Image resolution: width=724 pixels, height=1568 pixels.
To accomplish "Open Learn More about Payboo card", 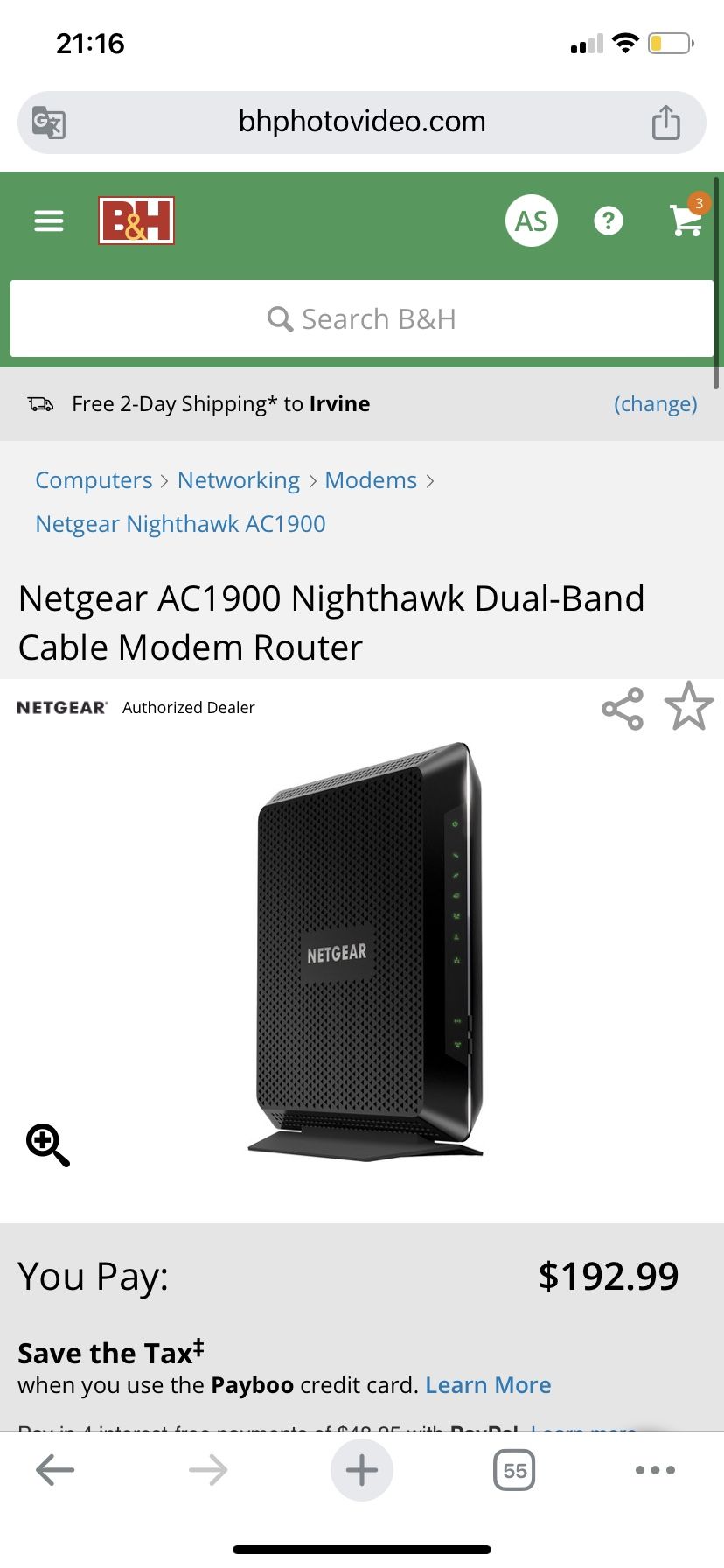I will 488,1385.
